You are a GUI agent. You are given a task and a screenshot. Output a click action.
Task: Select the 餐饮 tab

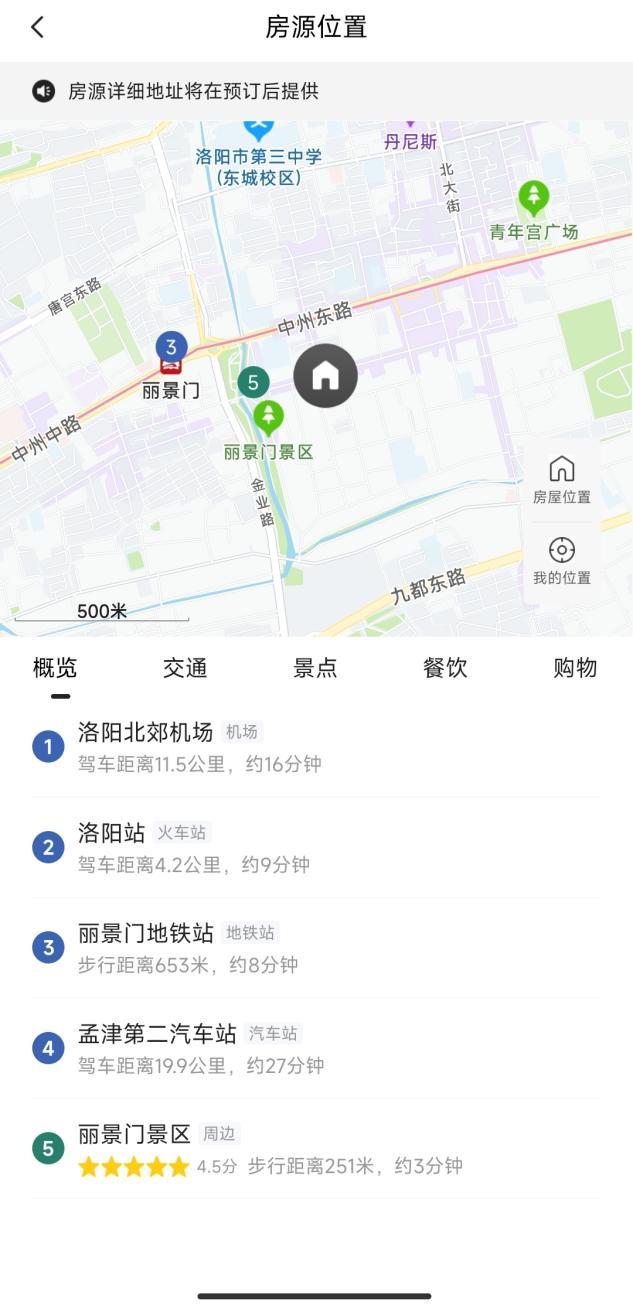[x=445, y=668]
